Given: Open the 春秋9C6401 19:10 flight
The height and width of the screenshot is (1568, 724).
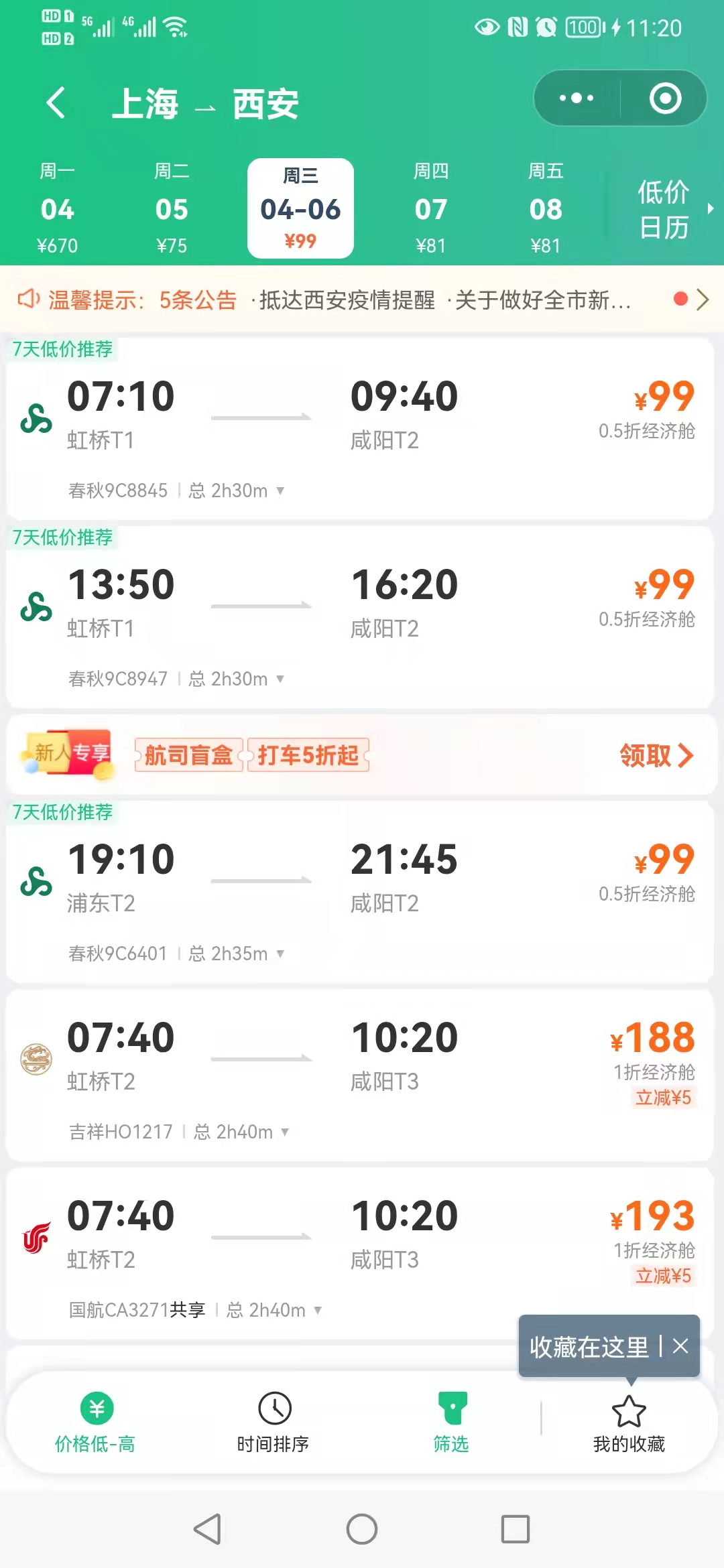Looking at the screenshot, I should (362, 891).
